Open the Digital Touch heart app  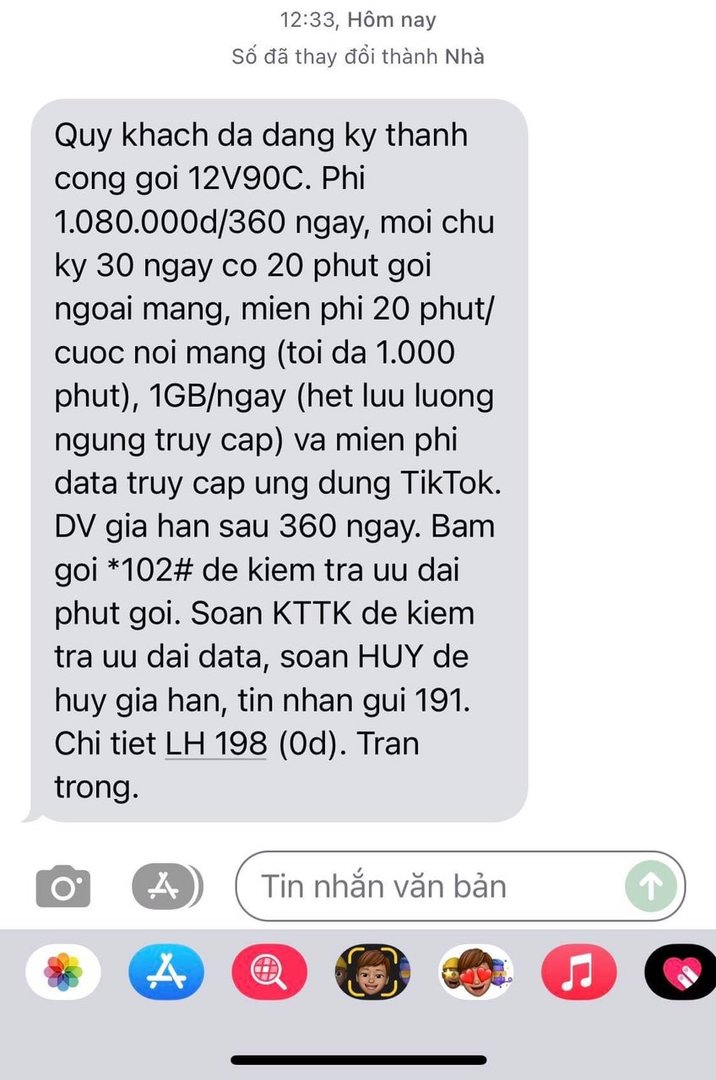pos(682,970)
